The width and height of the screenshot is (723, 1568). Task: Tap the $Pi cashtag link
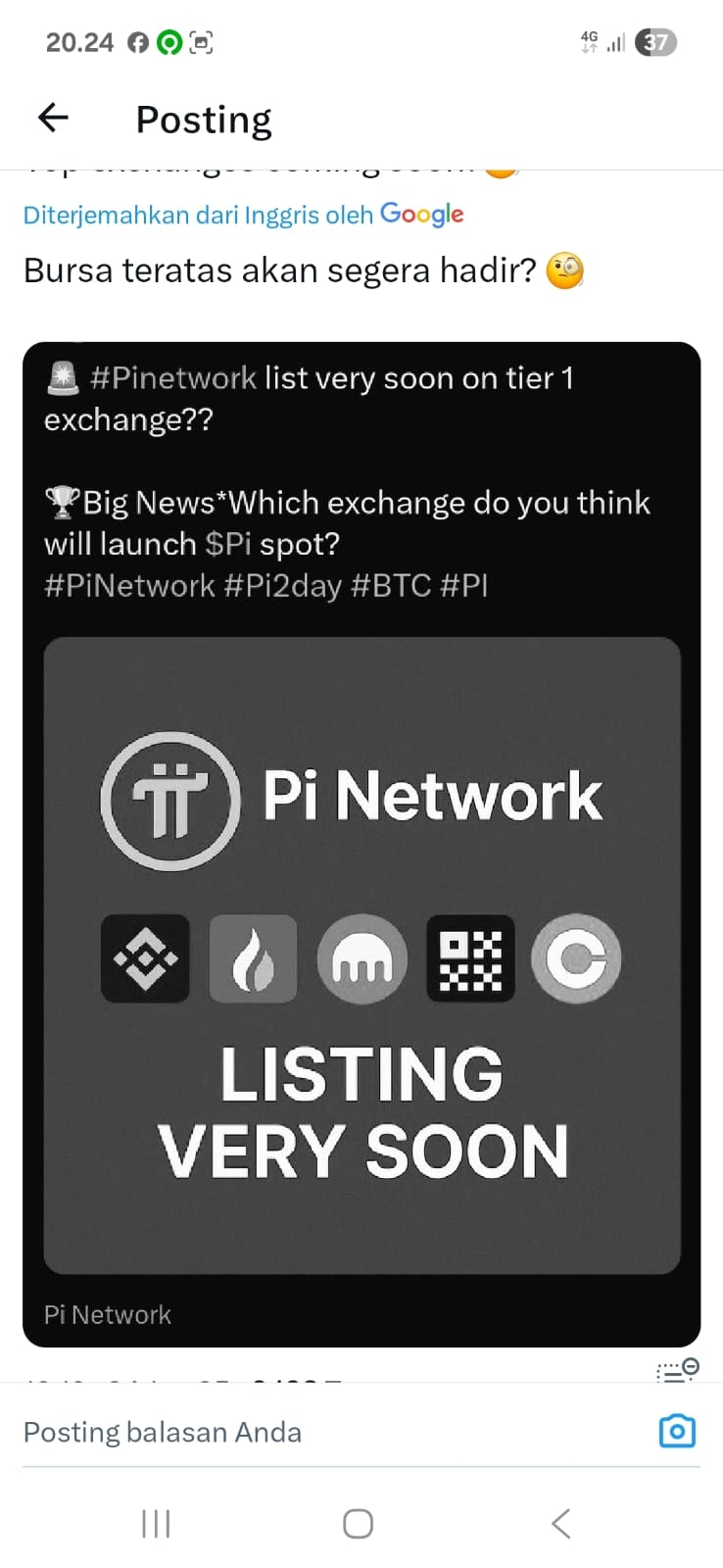click(x=228, y=544)
